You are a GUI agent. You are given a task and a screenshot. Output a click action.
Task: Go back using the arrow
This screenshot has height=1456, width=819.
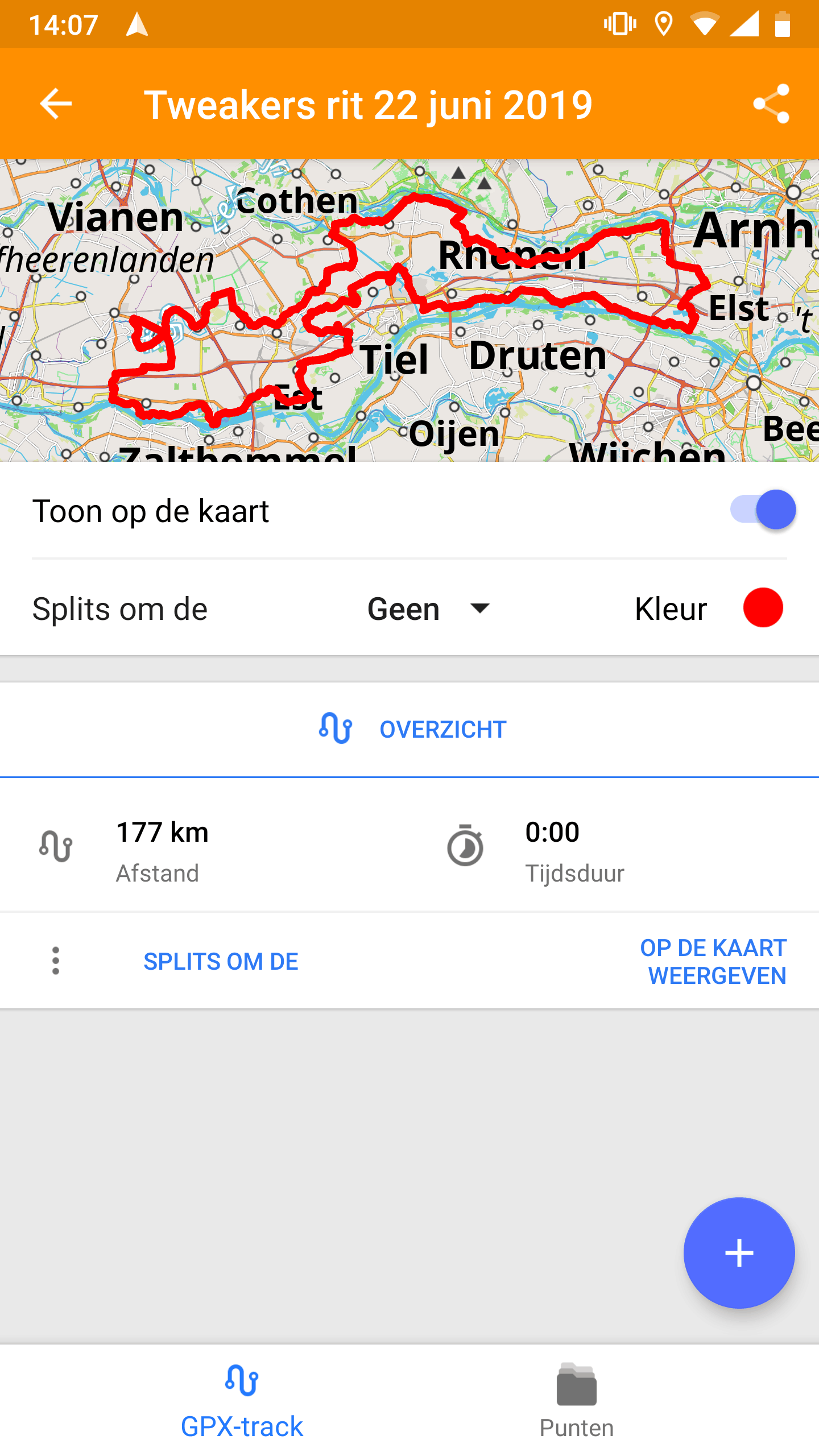tap(56, 104)
